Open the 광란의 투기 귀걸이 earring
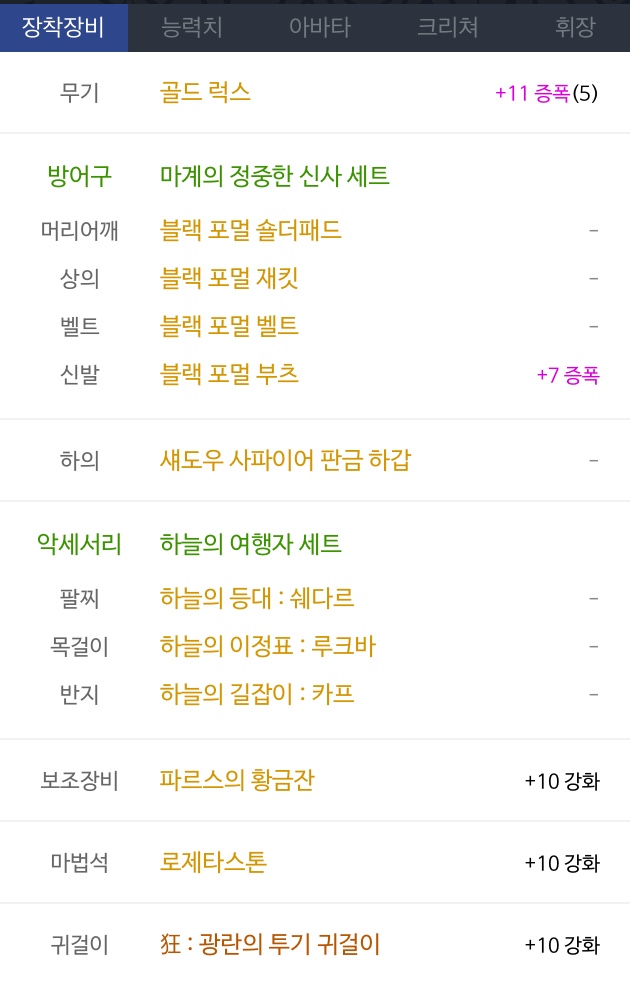The width and height of the screenshot is (630, 989). tap(270, 944)
